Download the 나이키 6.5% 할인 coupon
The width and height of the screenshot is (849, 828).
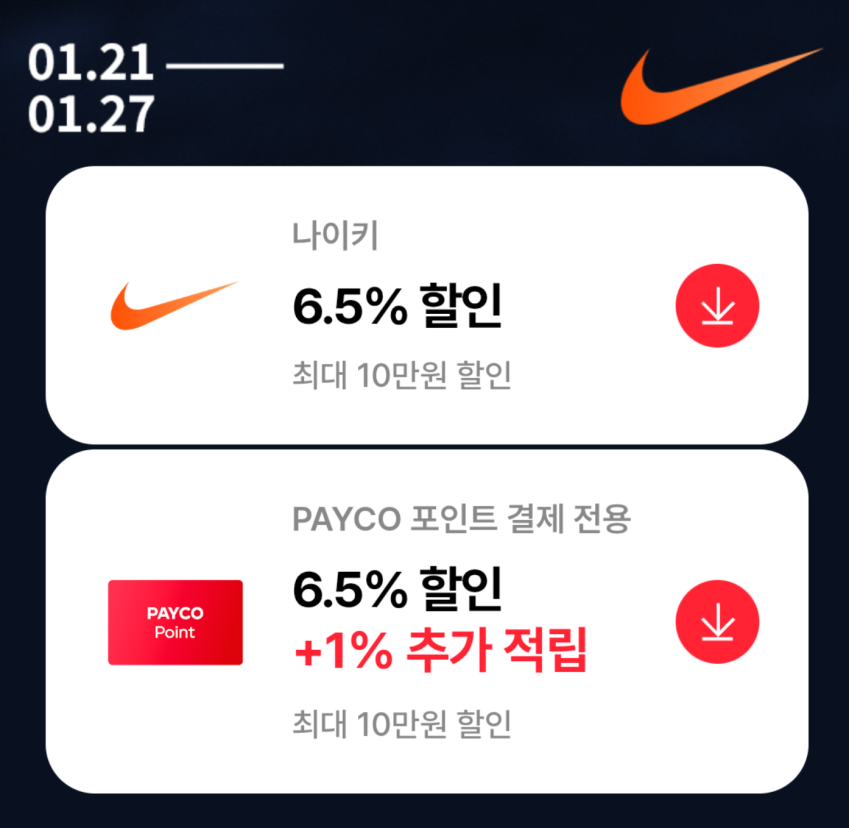tap(717, 305)
